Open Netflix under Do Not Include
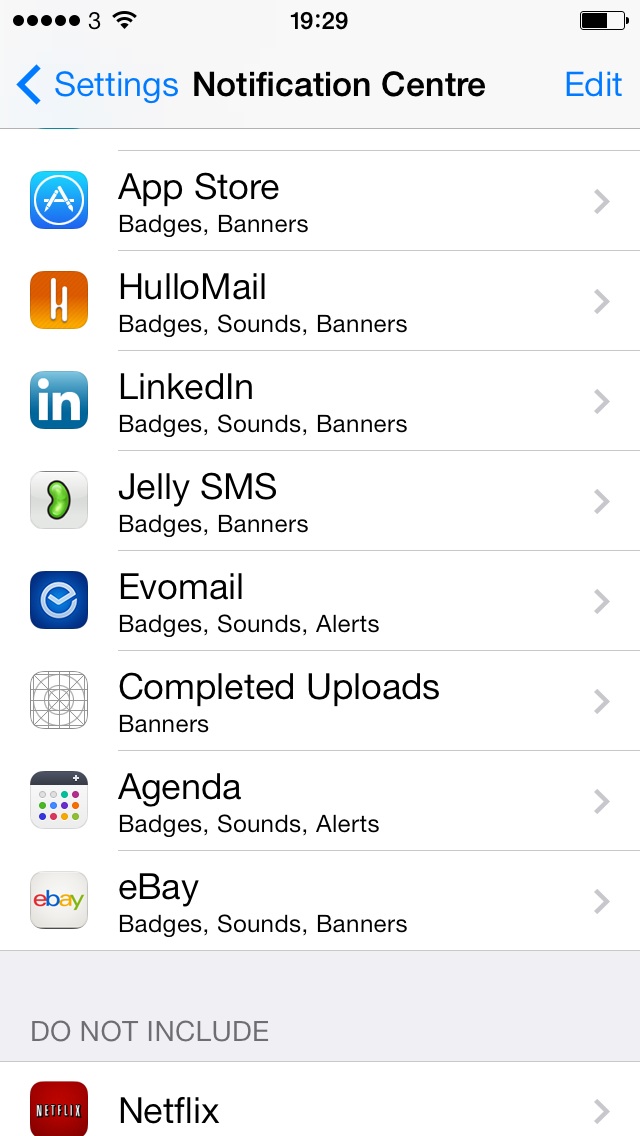The image size is (640, 1136). coord(320,1108)
